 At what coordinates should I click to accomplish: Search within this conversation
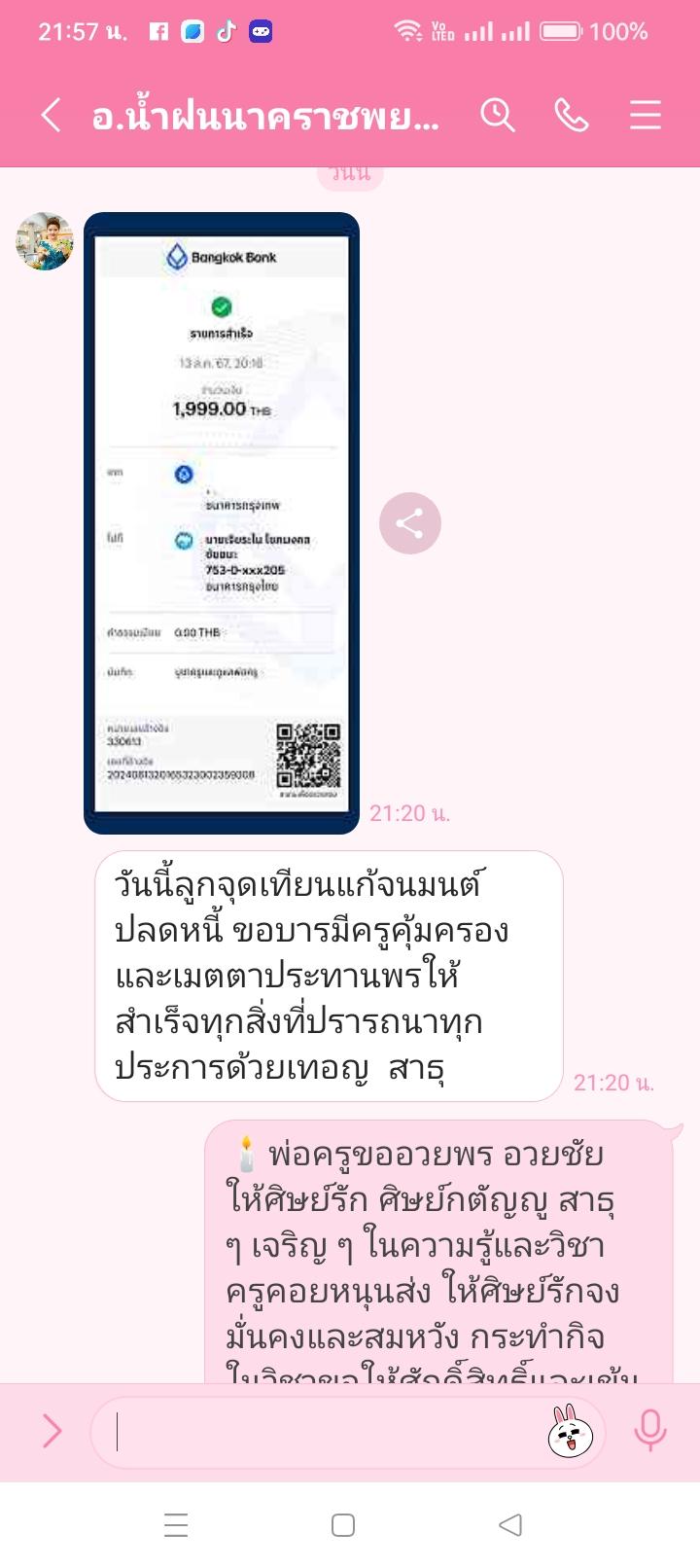(497, 116)
